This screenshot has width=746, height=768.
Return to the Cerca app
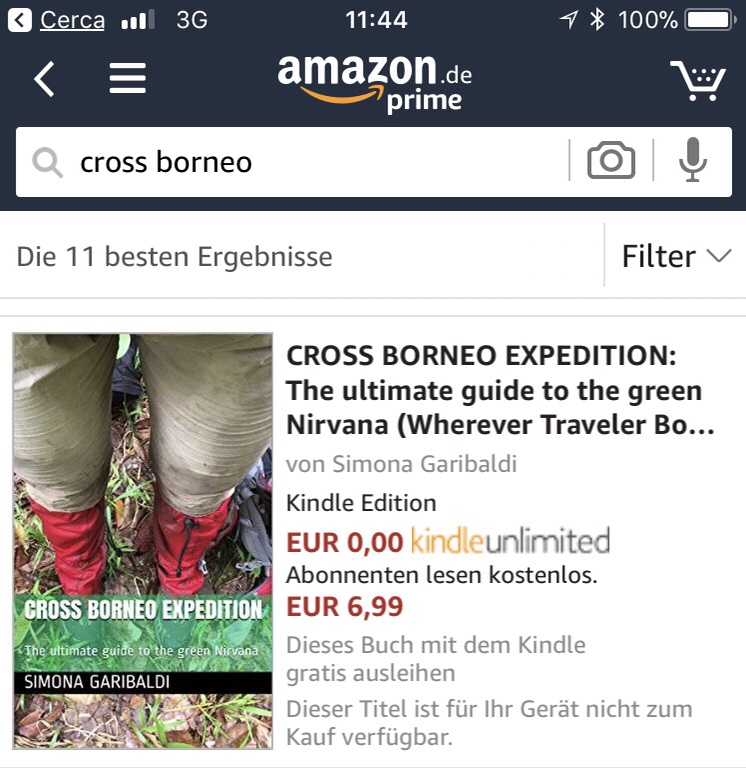[x=57, y=20]
